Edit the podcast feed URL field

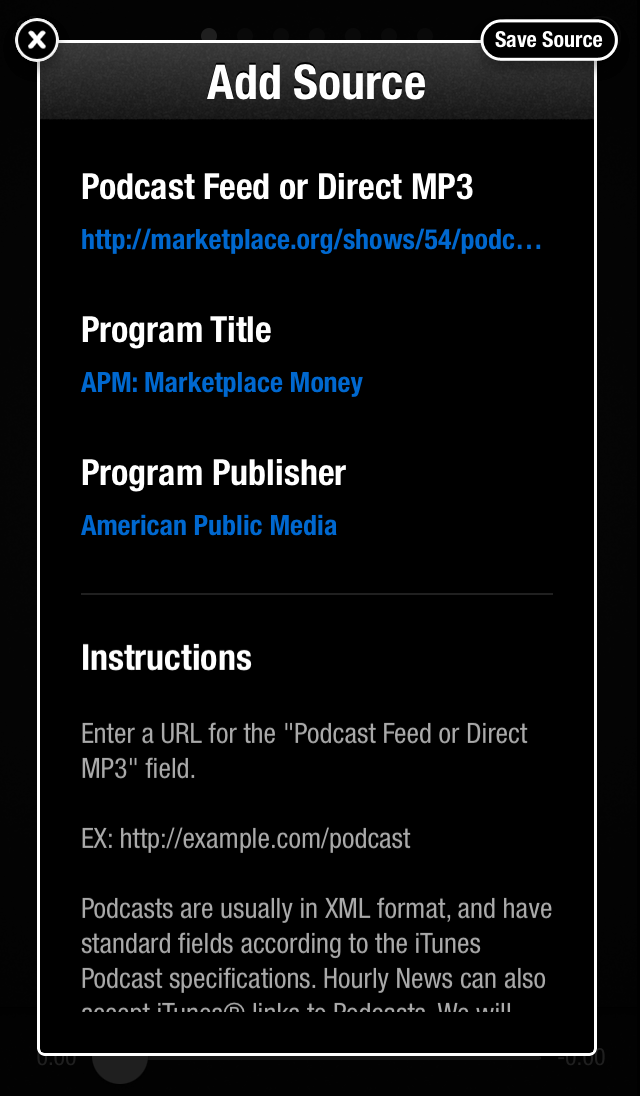pyautogui.click(x=312, y=240)
